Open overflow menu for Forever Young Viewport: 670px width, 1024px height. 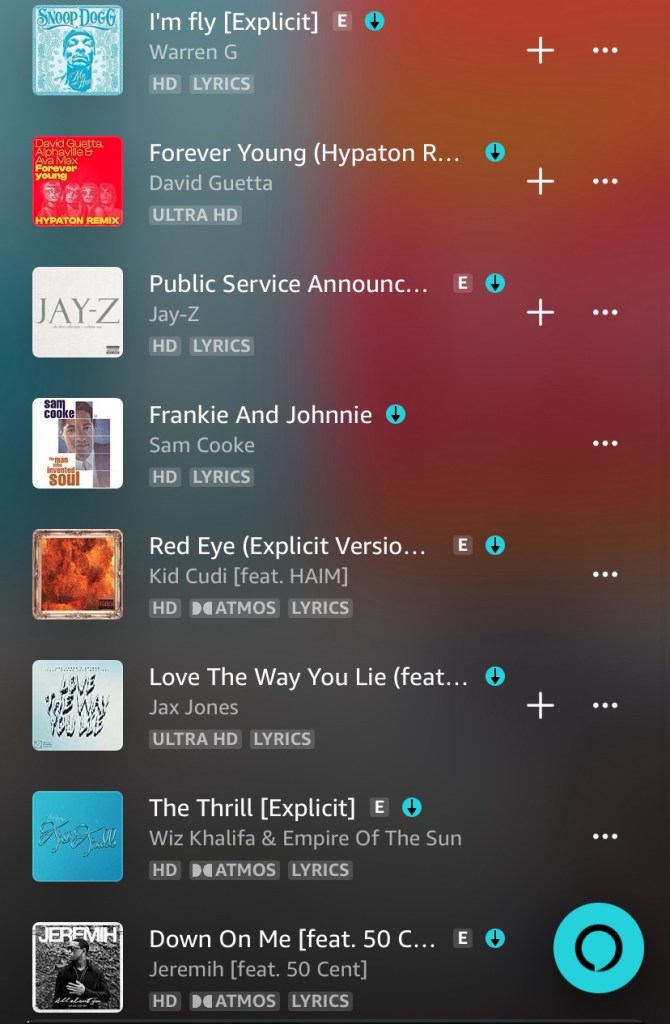point(605,181)
